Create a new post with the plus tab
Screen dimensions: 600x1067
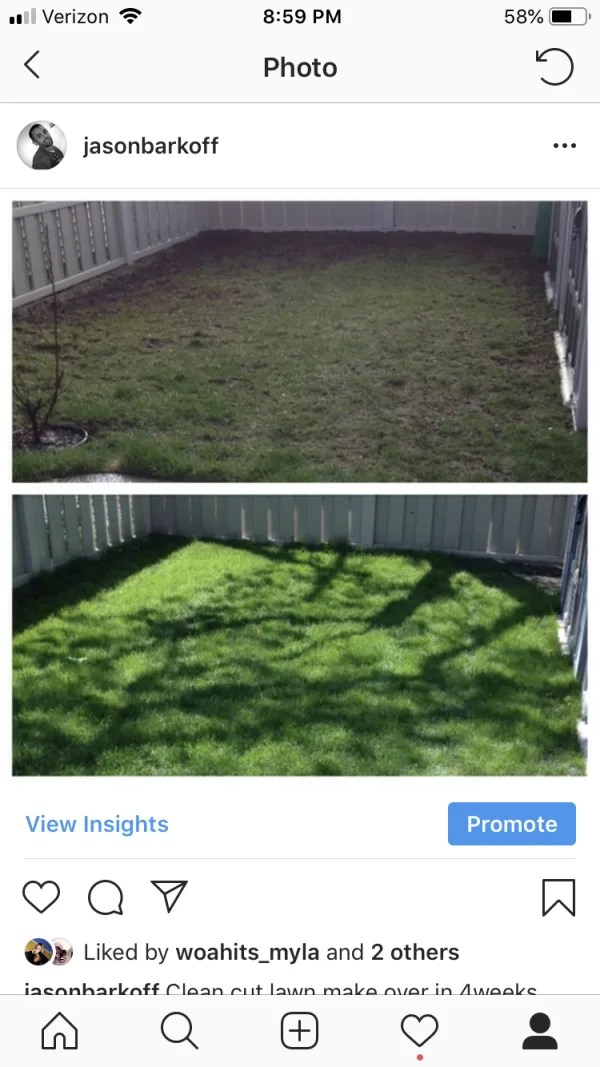pos(299,1030)
